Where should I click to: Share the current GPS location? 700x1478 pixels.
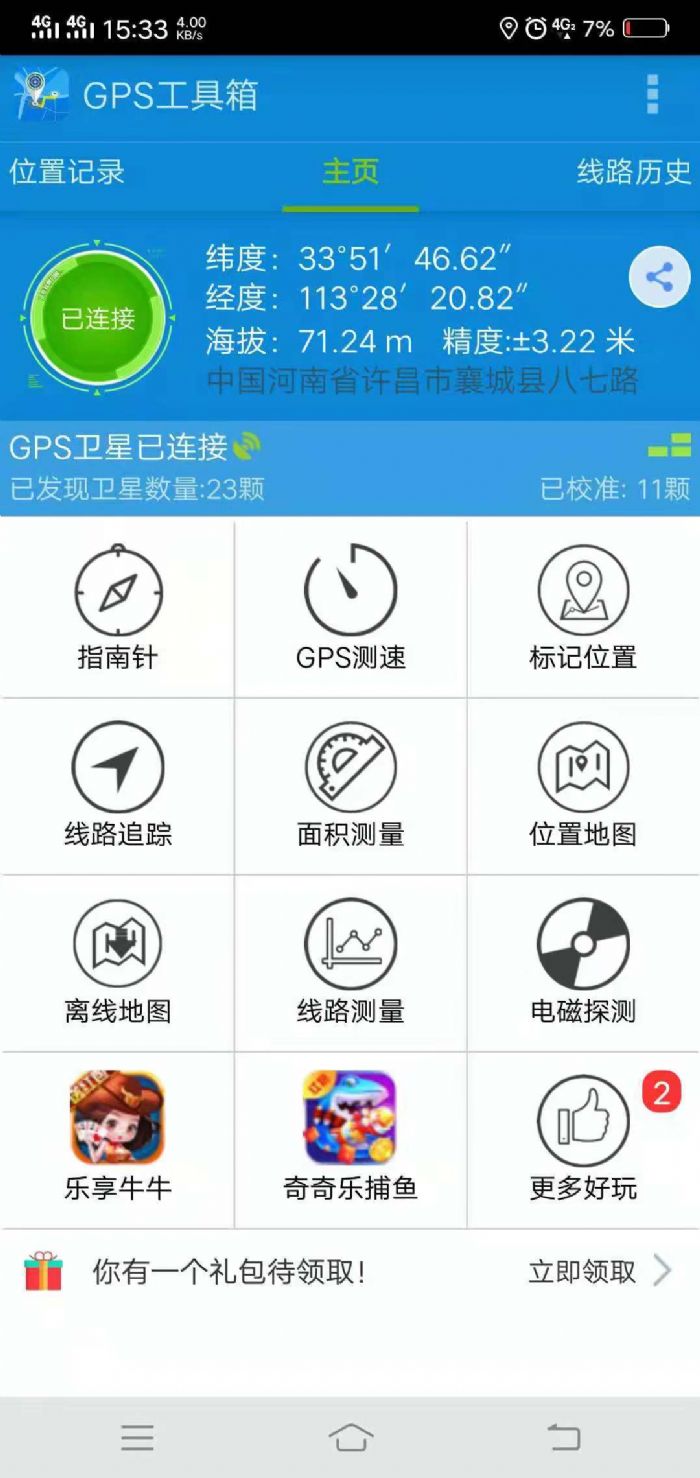[x=659, y=277]
